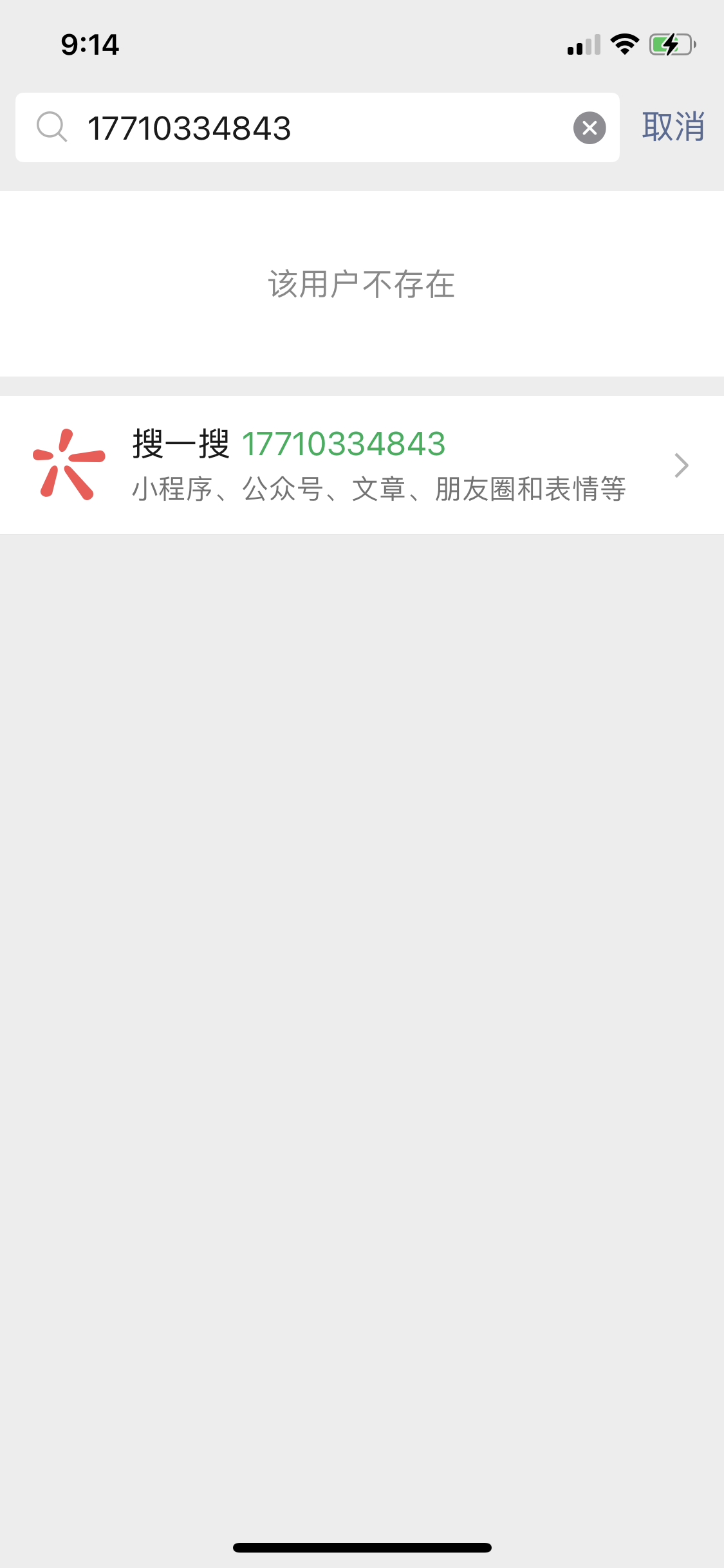Tap the search field containing 17710334843

point(309,127)
